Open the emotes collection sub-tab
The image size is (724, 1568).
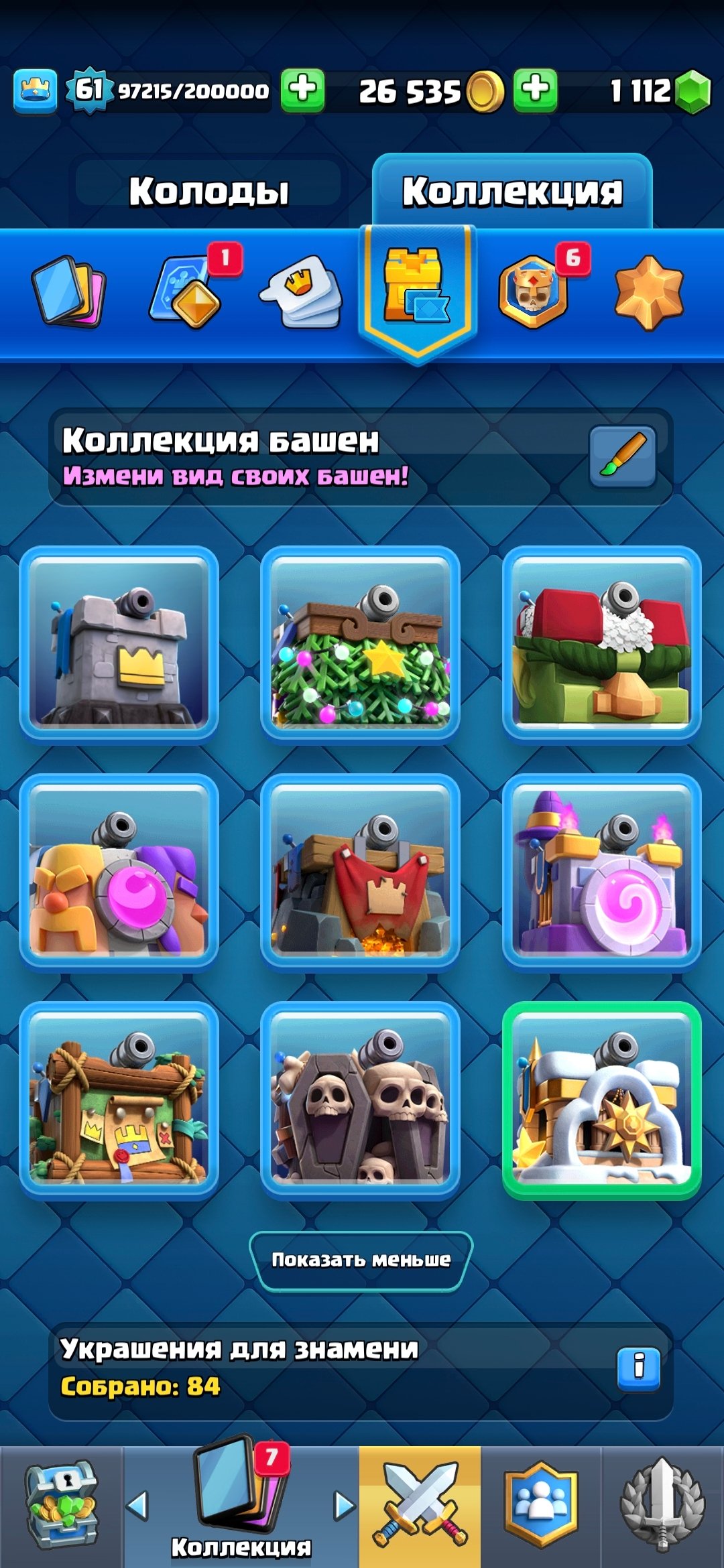coord(301,292)
